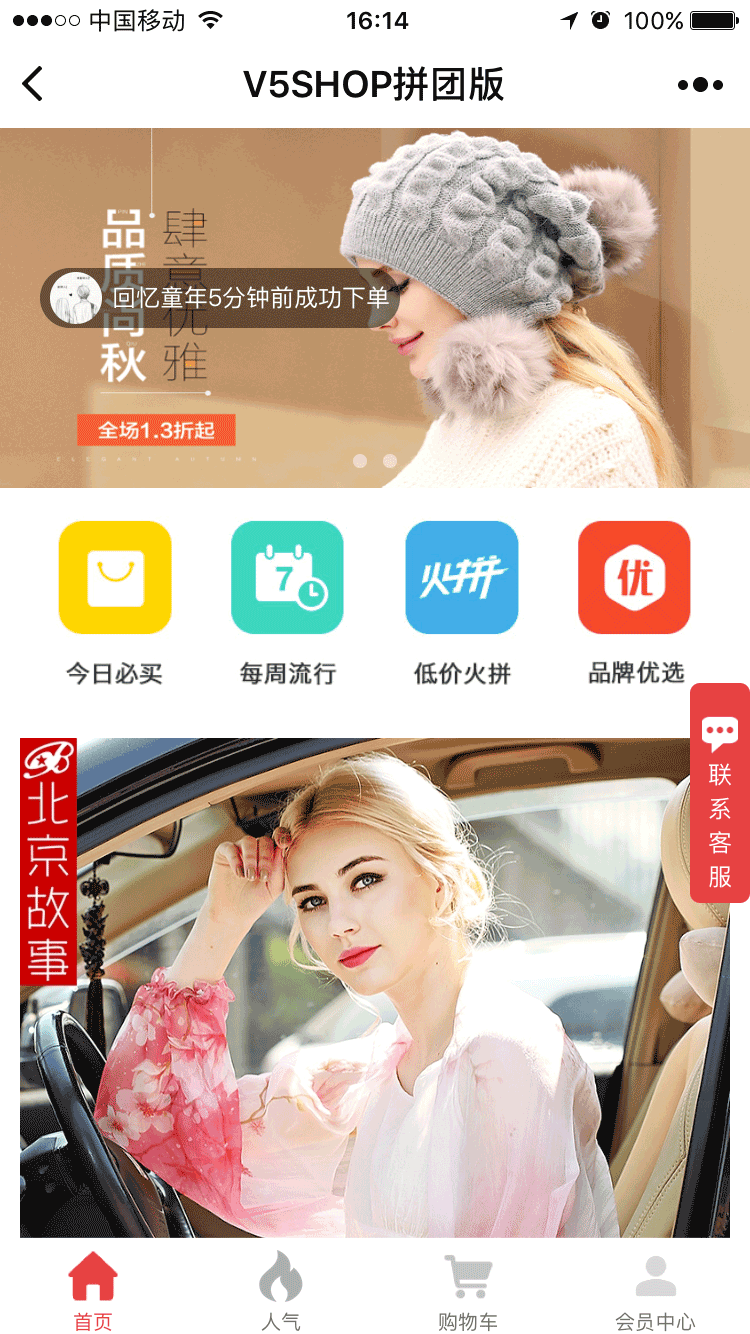Open the 购物车 tab
This screenshot has width=750, height=1334.
tap(468, 1290)
